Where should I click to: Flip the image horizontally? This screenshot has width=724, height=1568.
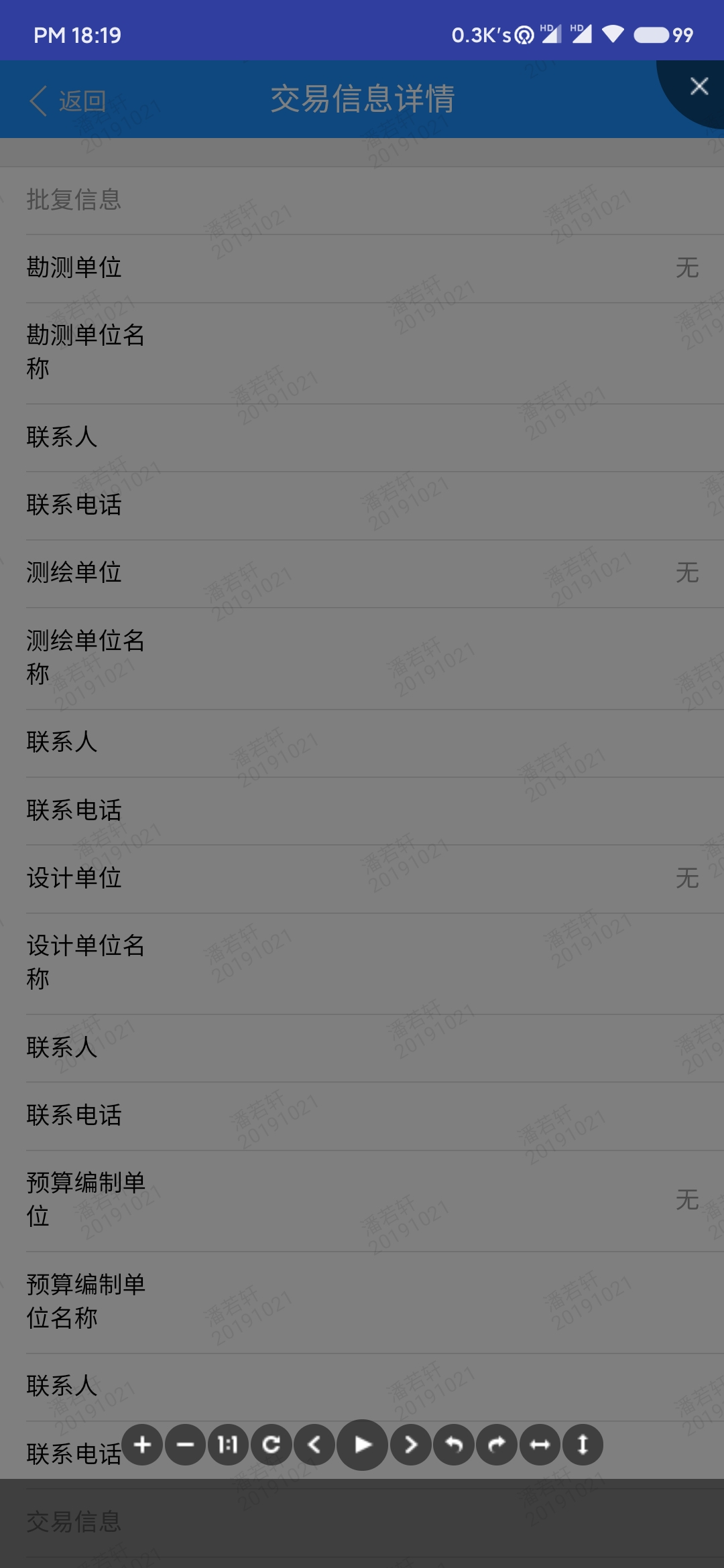(x=540, y=1445)
